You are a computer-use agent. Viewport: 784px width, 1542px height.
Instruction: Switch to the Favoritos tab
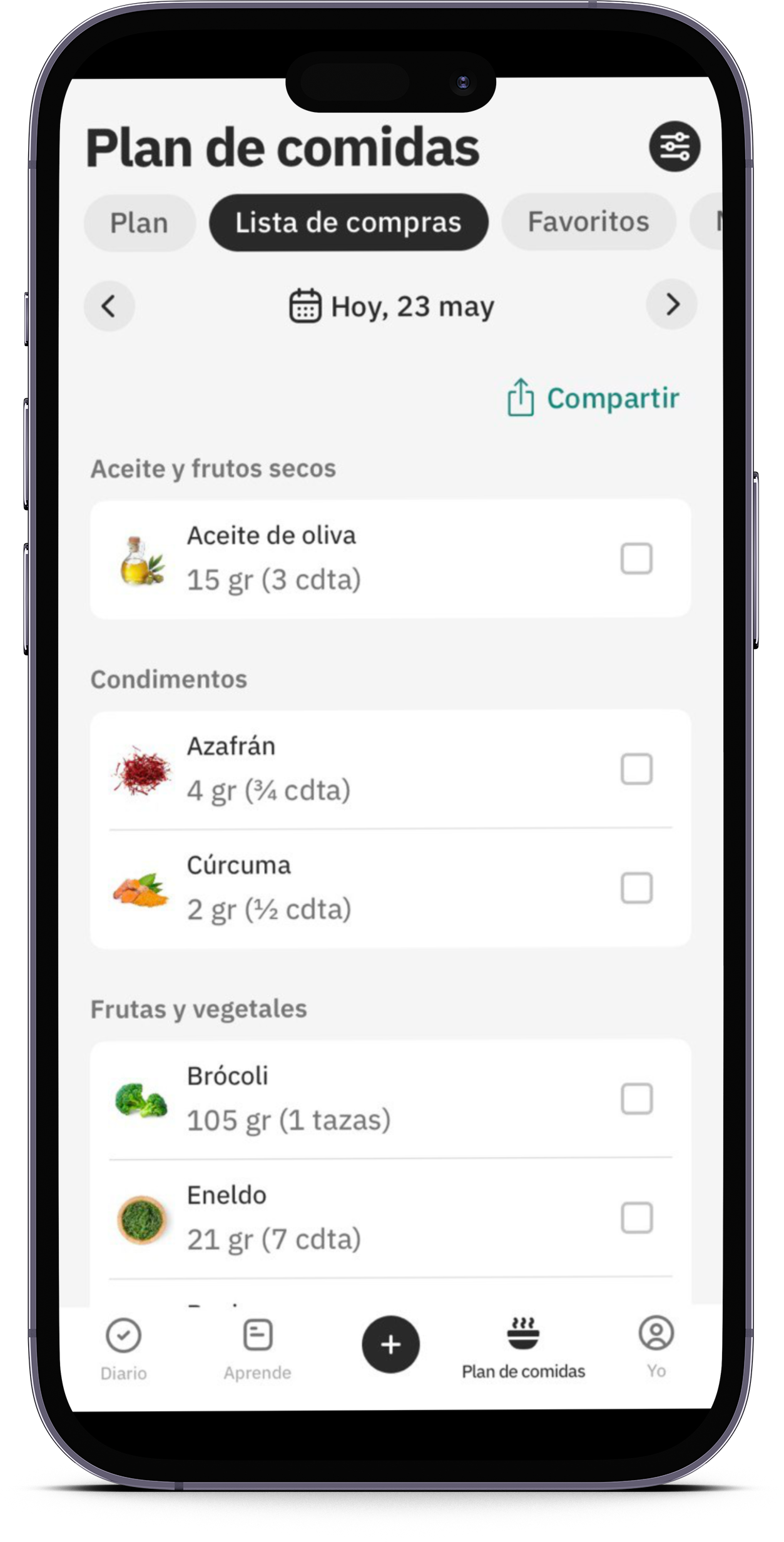[588, 222]
